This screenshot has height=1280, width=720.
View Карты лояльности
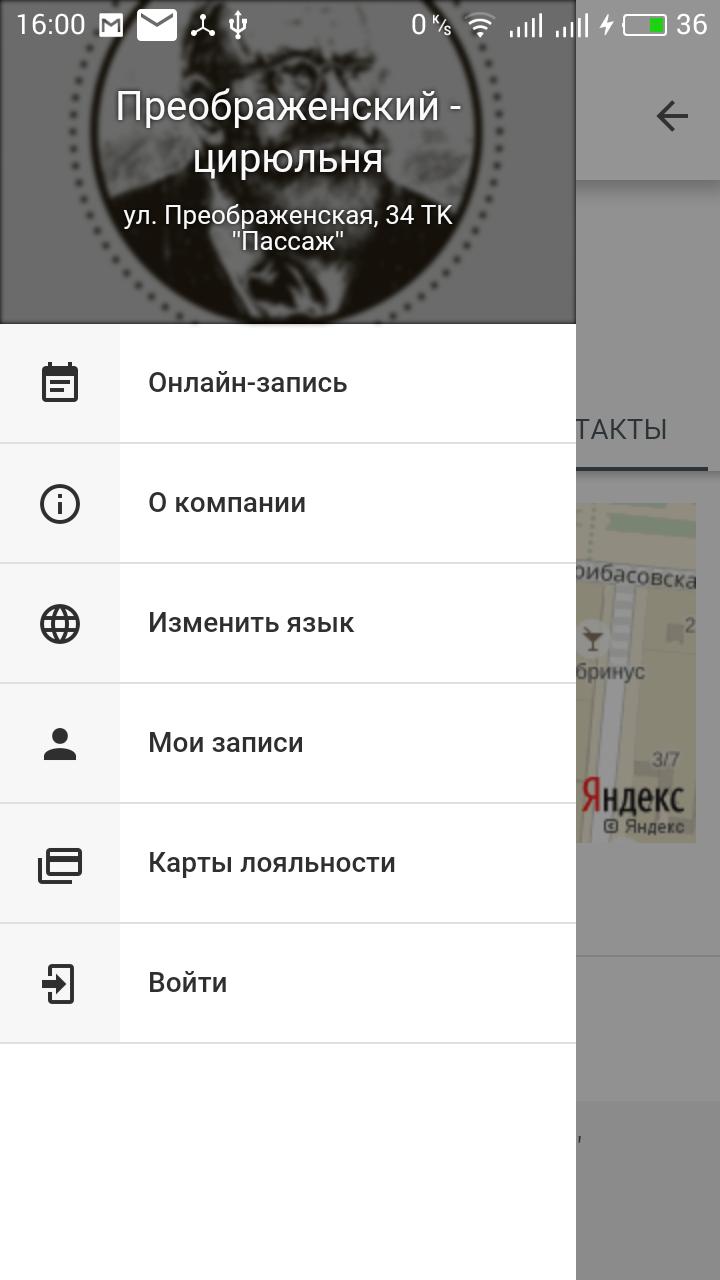pos(272,862)
